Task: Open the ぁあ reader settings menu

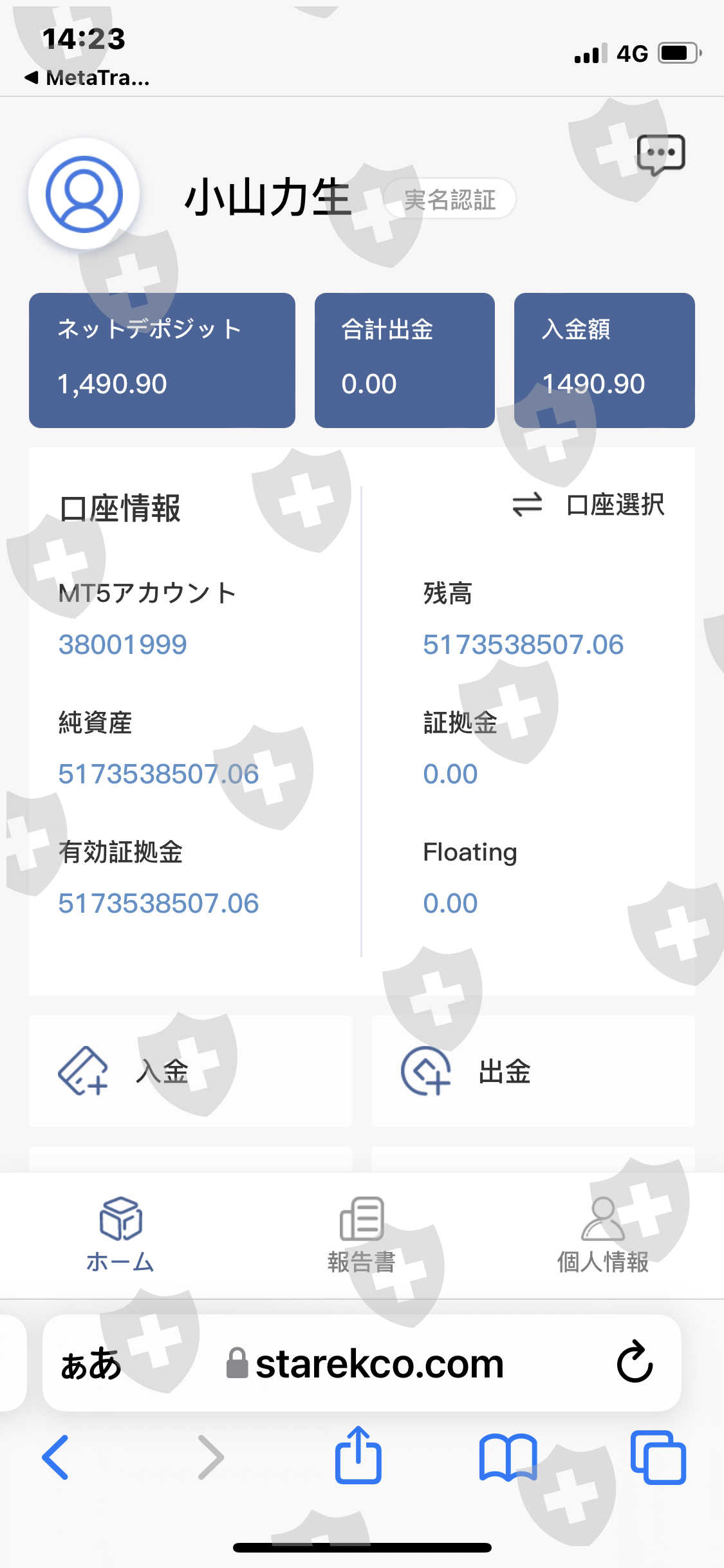Action: tap(91, 1363)
